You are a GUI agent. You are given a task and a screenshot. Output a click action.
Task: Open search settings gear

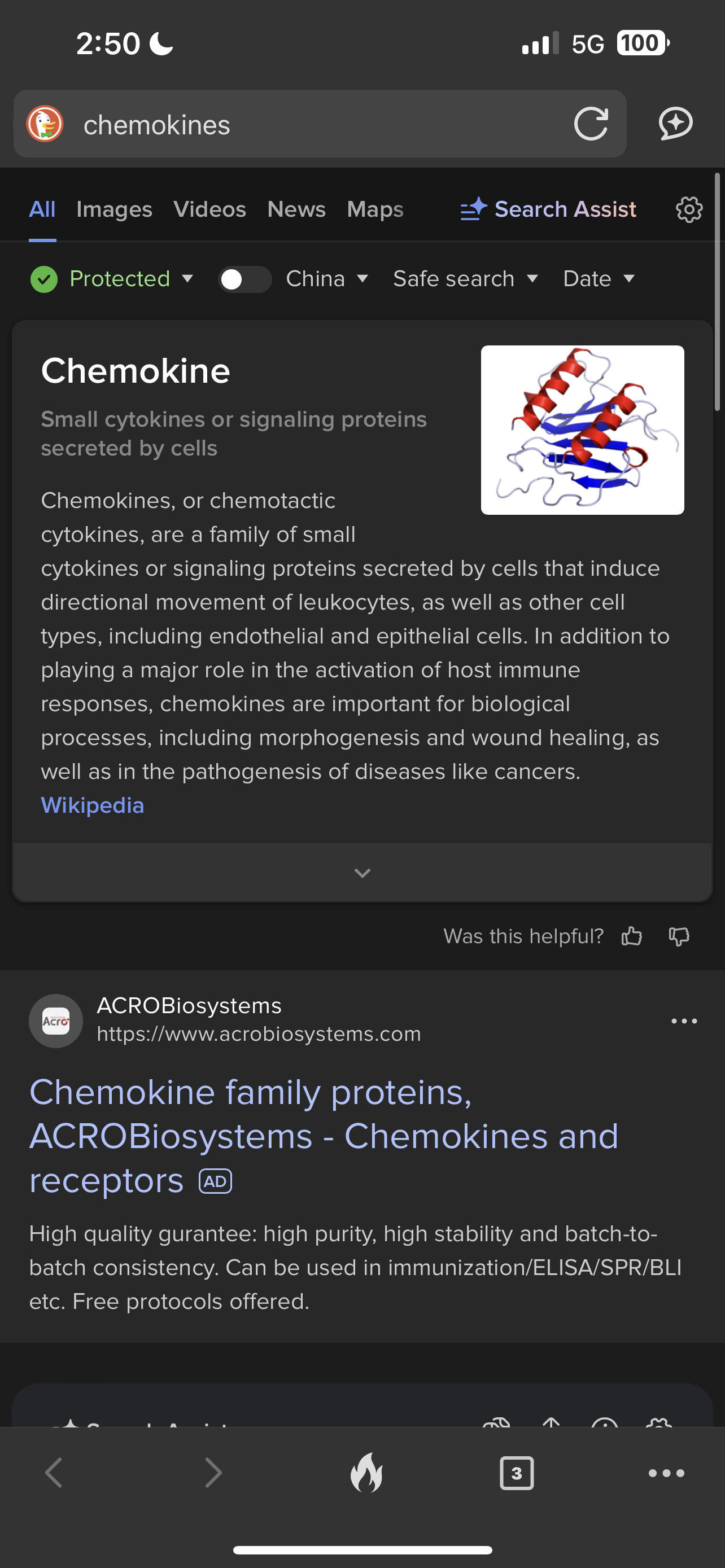(689, 209)
